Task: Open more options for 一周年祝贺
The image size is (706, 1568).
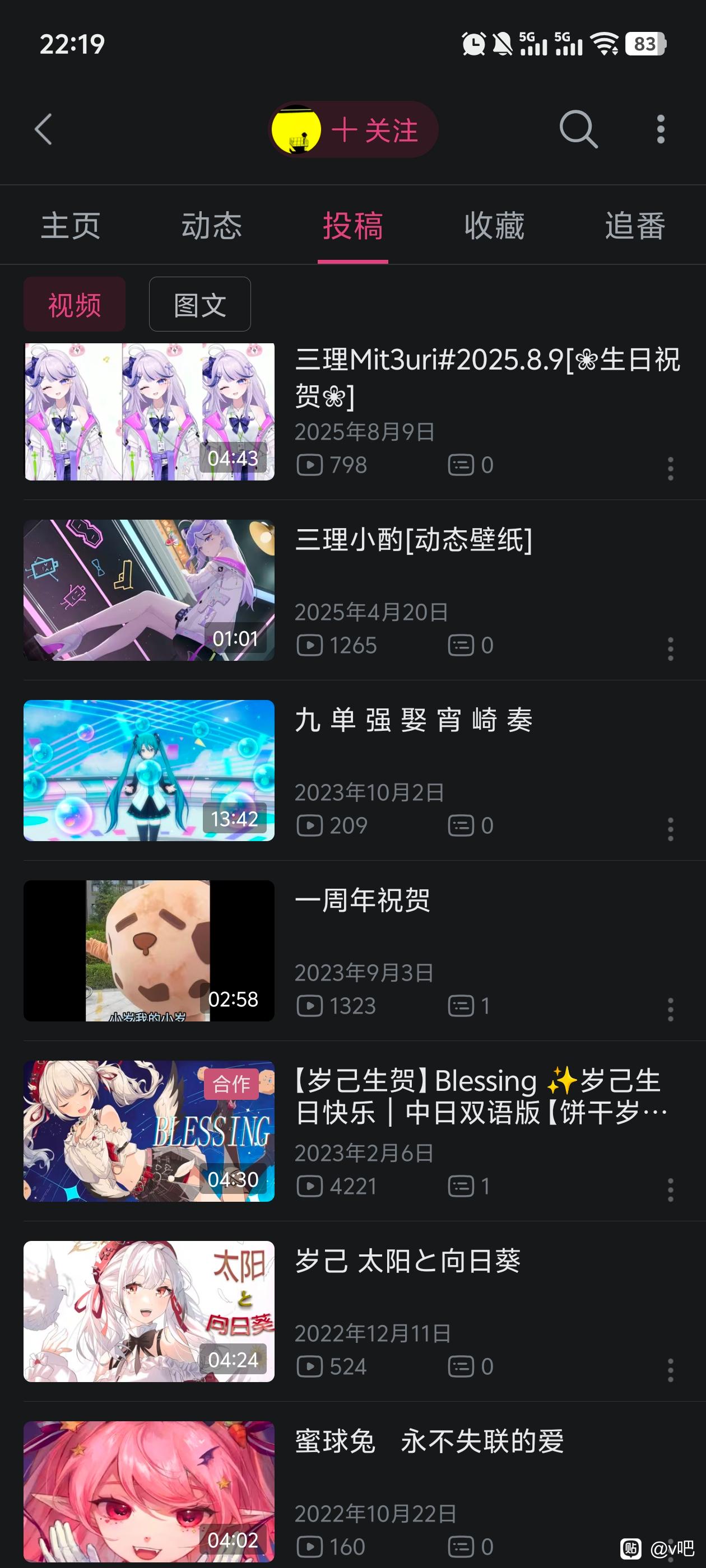Action: click(x=670, y=1009)
